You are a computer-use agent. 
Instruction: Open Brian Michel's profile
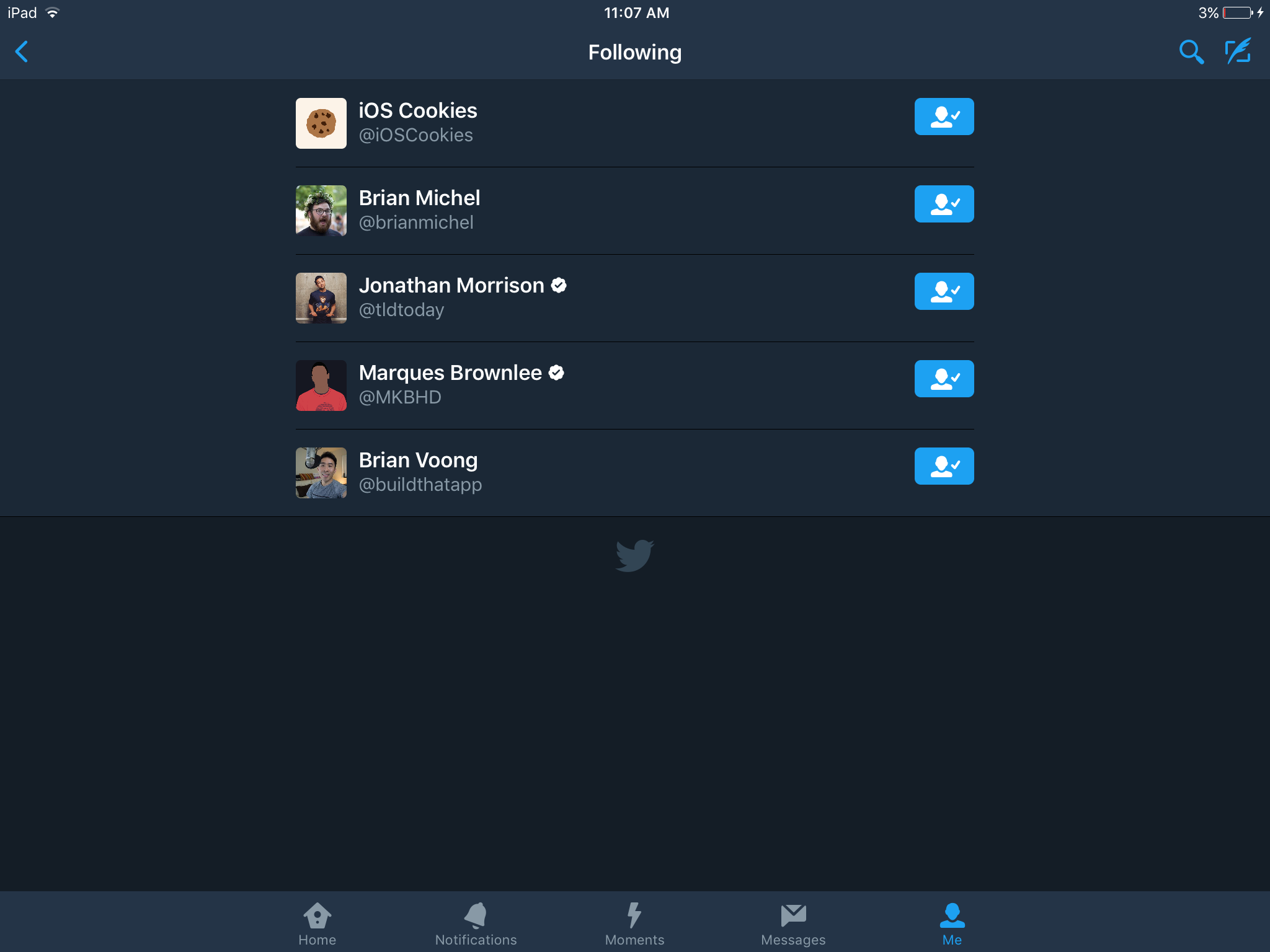419,209
